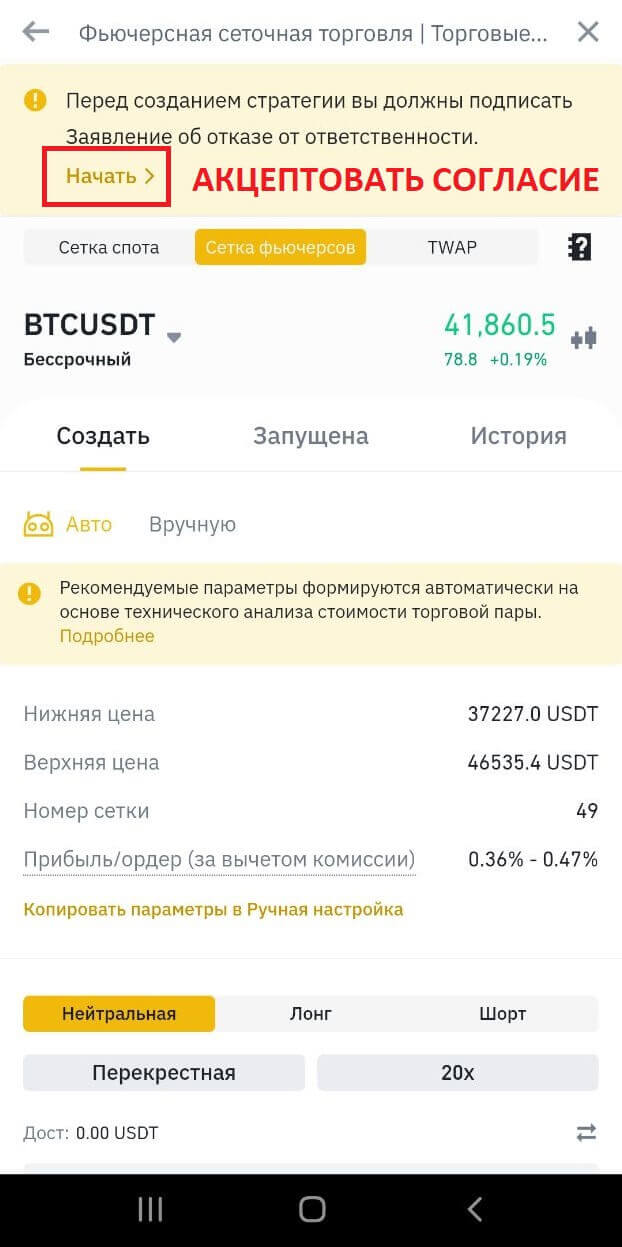This screenshot has width=622, height=1247.
Task: Open the Подробнее link
Action: [x=107, y=636]
